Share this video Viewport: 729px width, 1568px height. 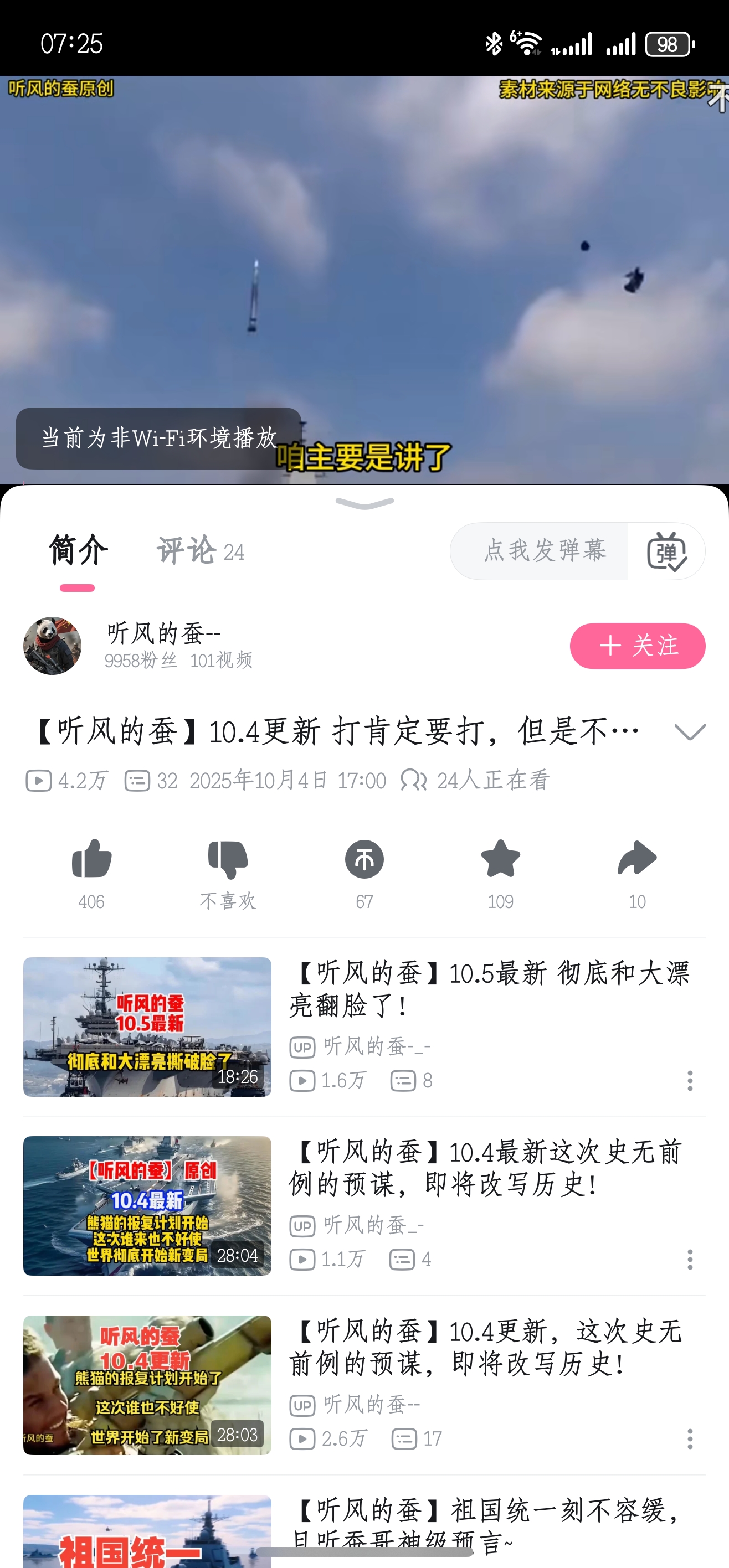click(636, 860)
